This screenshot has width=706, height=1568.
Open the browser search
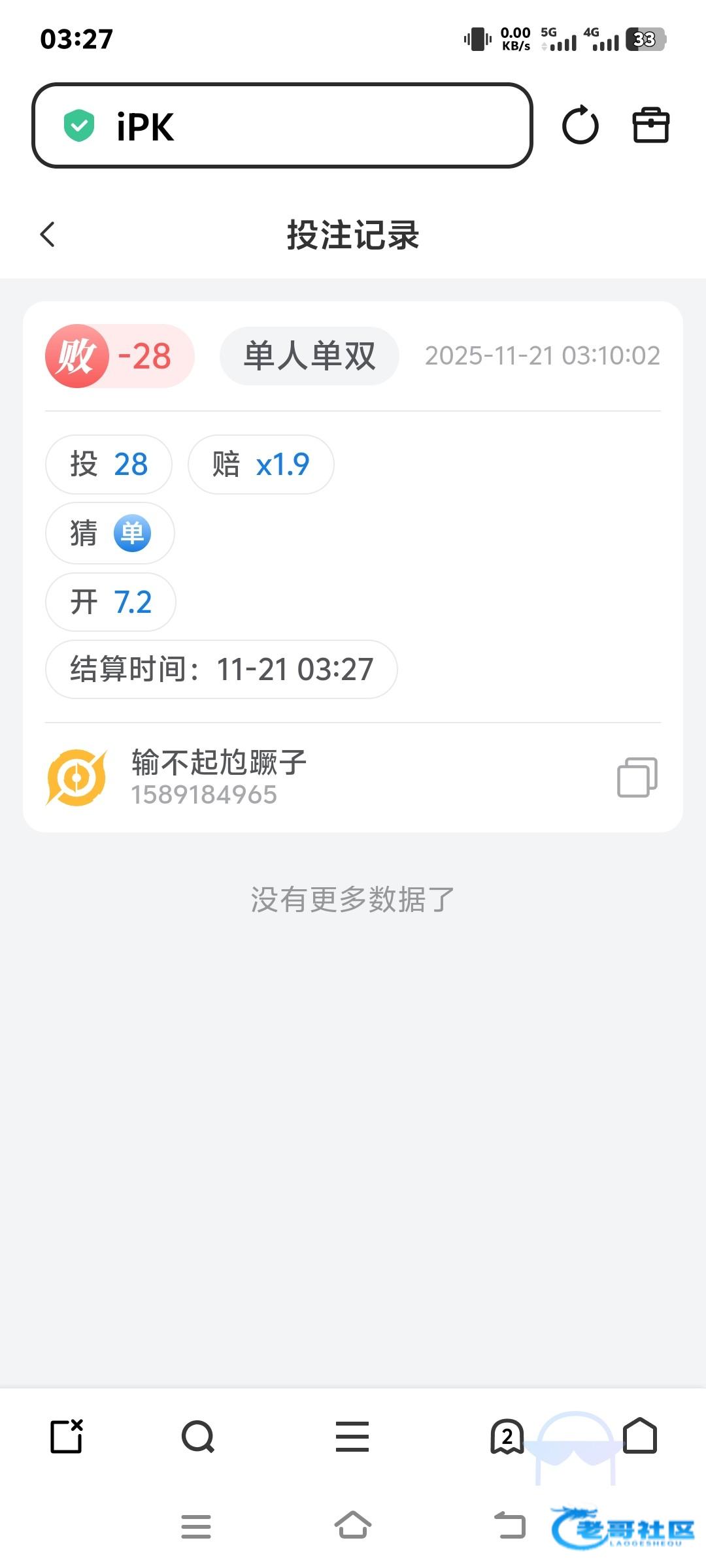[x=197, y=1437]
